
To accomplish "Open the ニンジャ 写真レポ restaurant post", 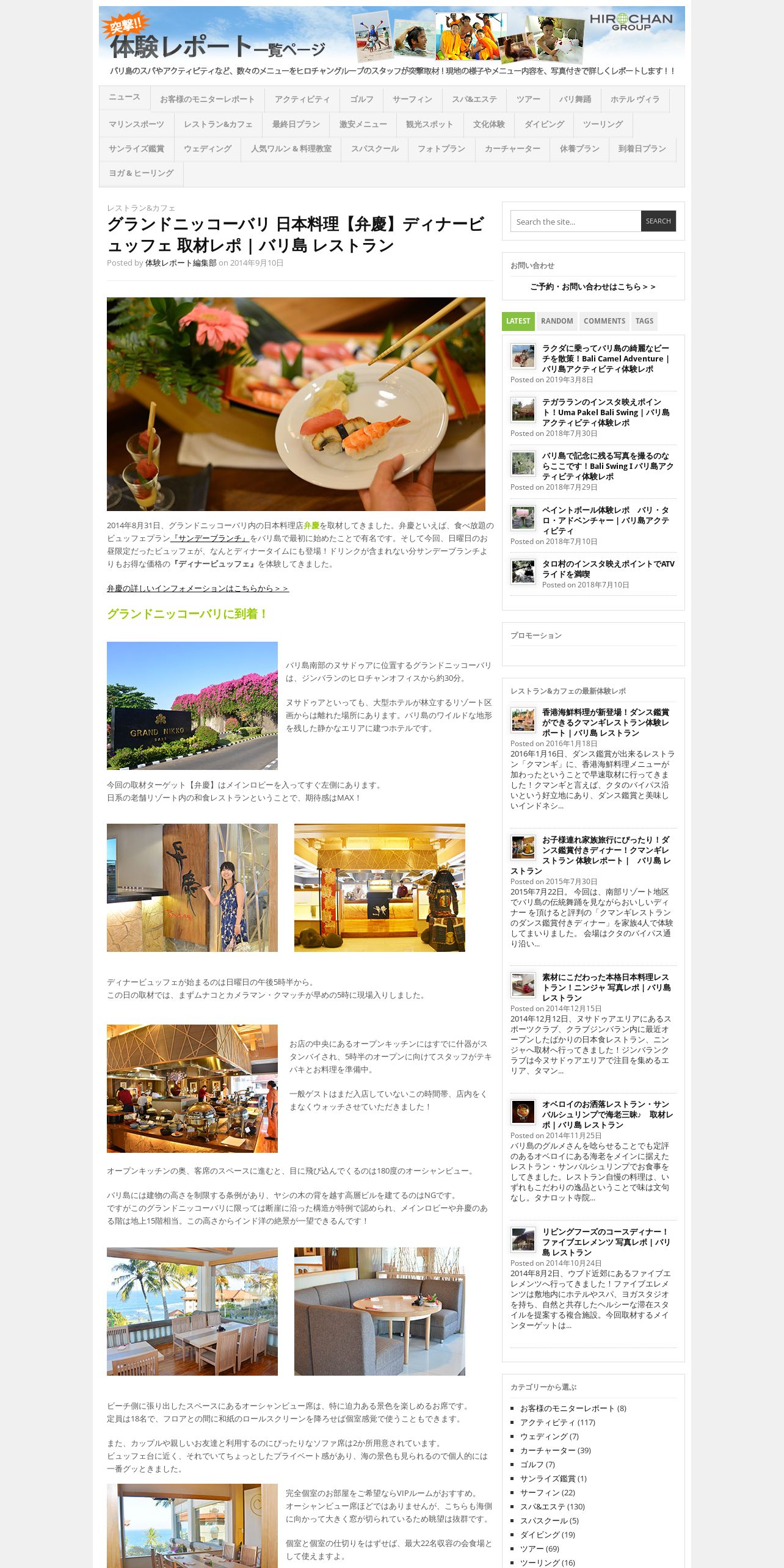I will 606,987.
